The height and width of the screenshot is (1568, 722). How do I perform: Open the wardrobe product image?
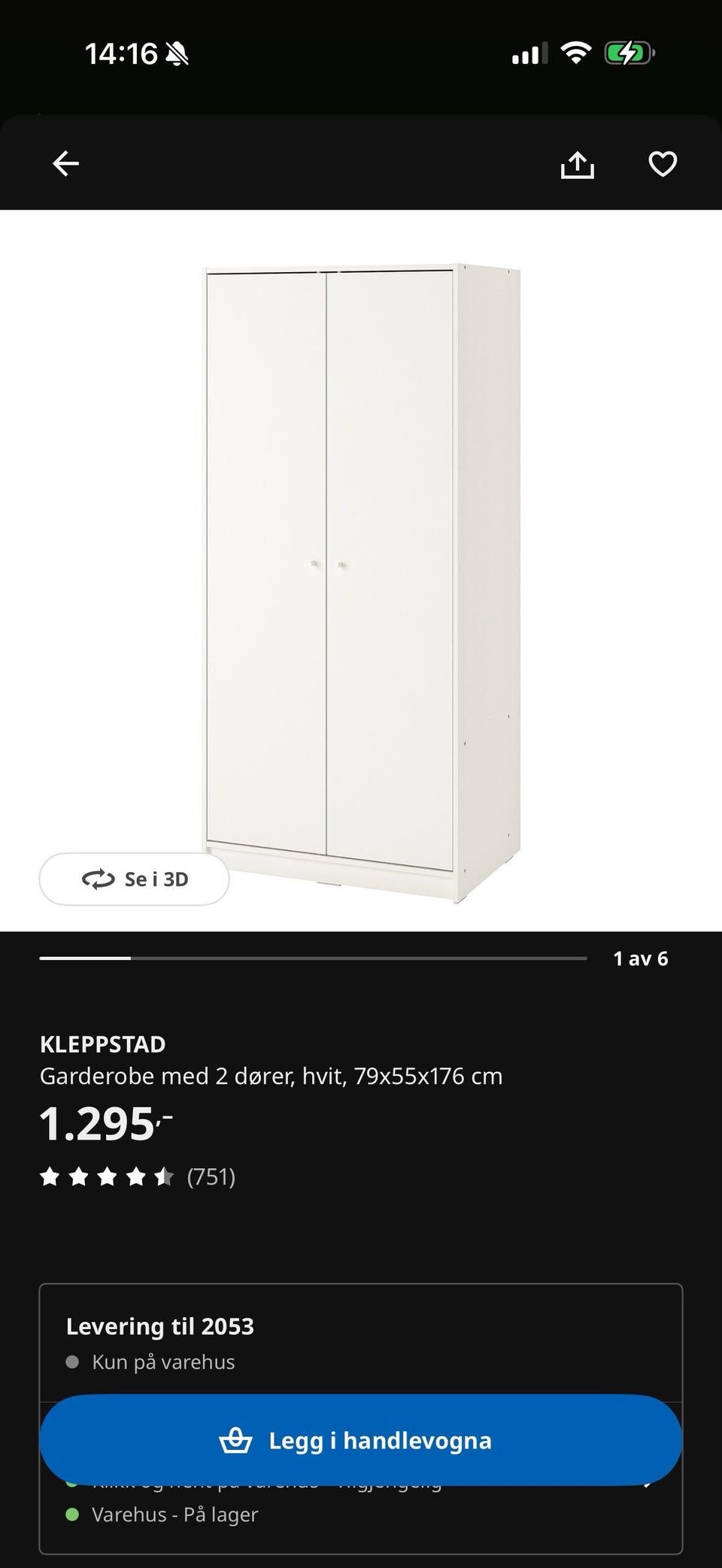click(x=361, y=571)
